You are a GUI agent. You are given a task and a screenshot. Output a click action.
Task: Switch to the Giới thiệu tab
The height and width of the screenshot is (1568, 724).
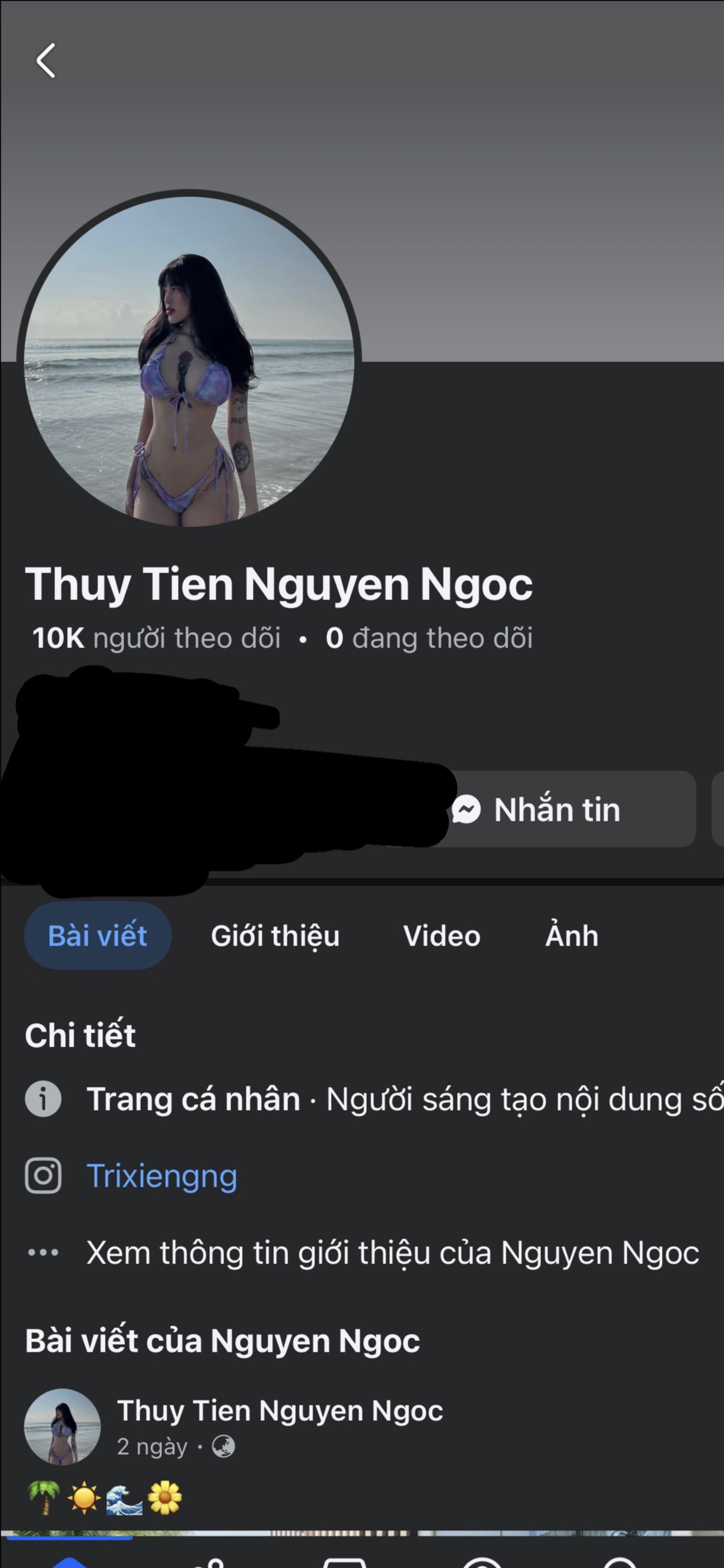(275, 936)
